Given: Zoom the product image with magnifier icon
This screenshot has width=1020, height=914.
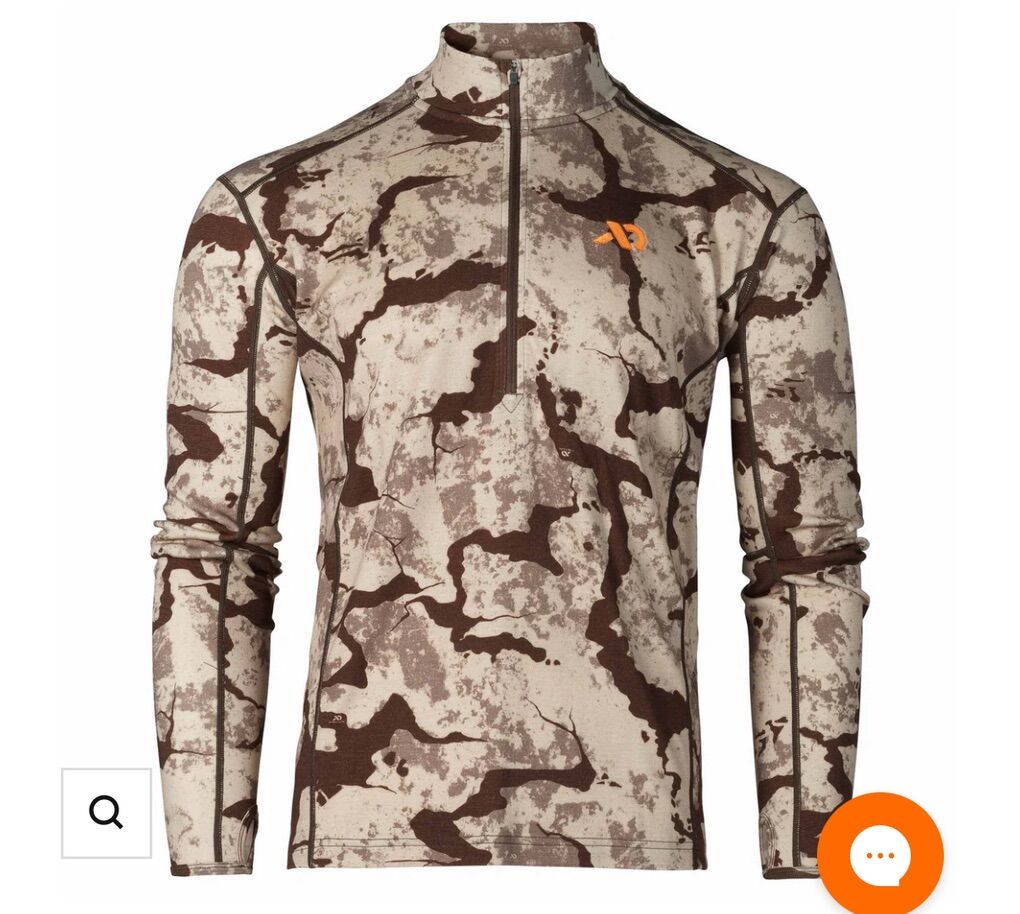Looking at the screenshot, I should point(106,813).
